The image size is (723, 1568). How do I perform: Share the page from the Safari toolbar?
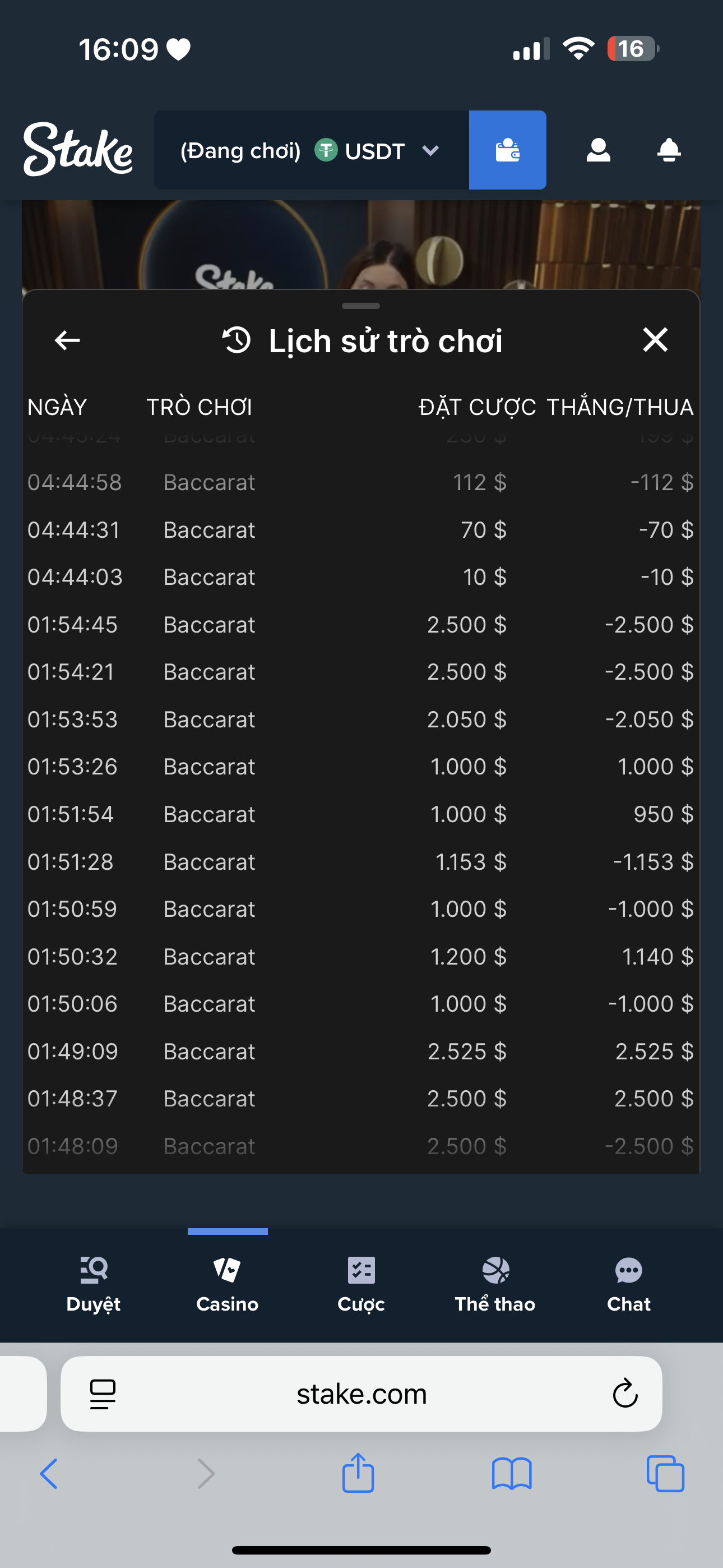click(x=358, y=1474)
